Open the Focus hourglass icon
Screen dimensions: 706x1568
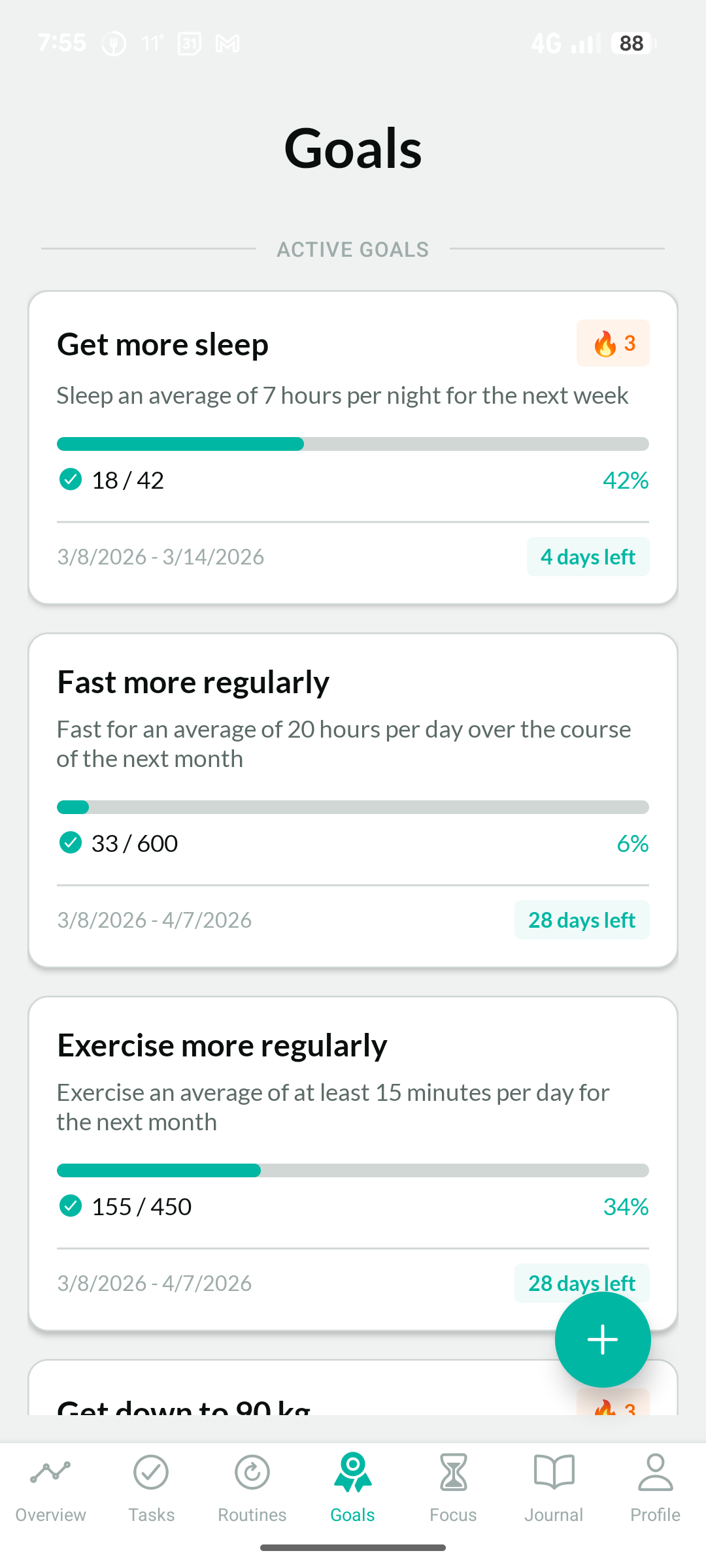click(453, 1472)
